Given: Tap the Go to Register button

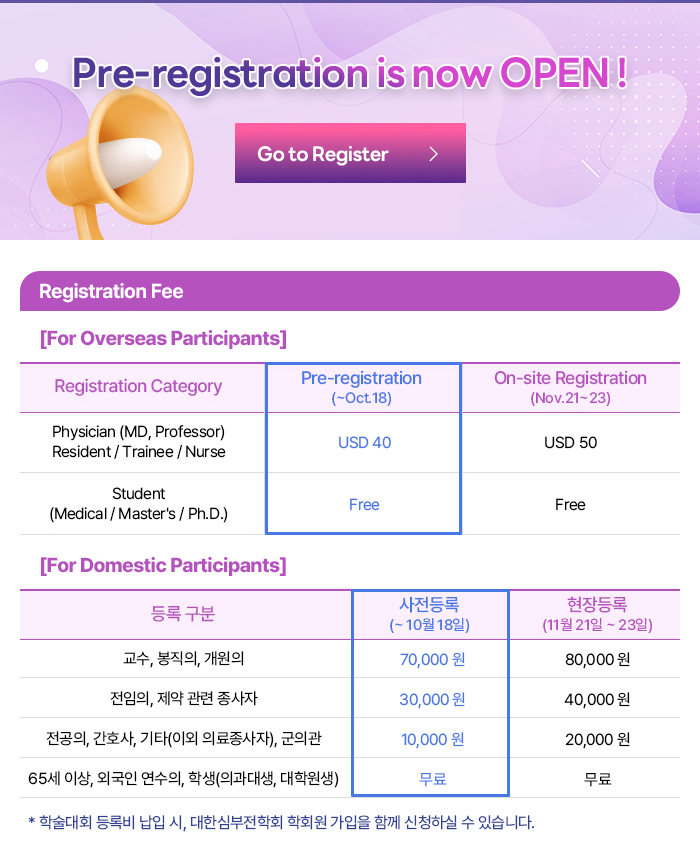Looking at the screenshot, I should coord(350,153).
